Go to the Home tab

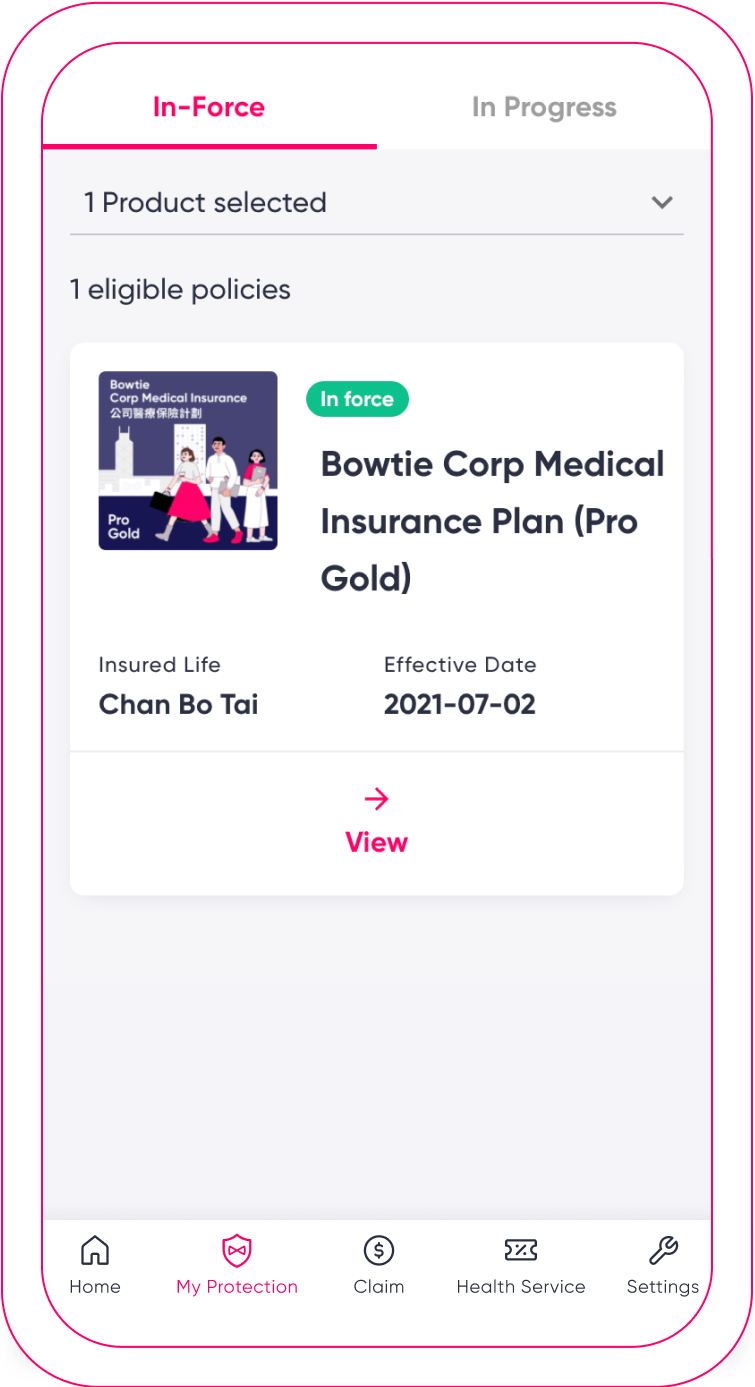[95, 1265]
